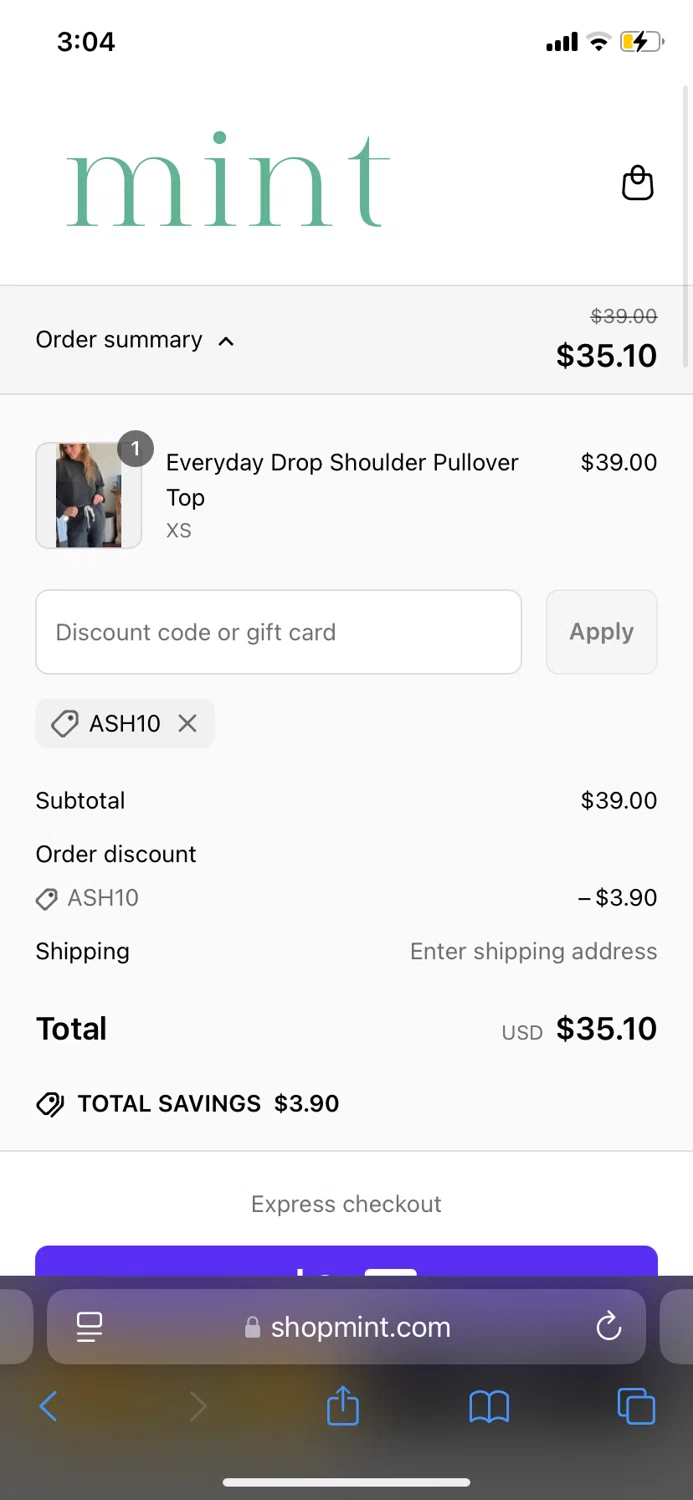This screenshot has height=1500, width=693.
Task: Collapse the Order summary section
Action: (x=135, y=340)
